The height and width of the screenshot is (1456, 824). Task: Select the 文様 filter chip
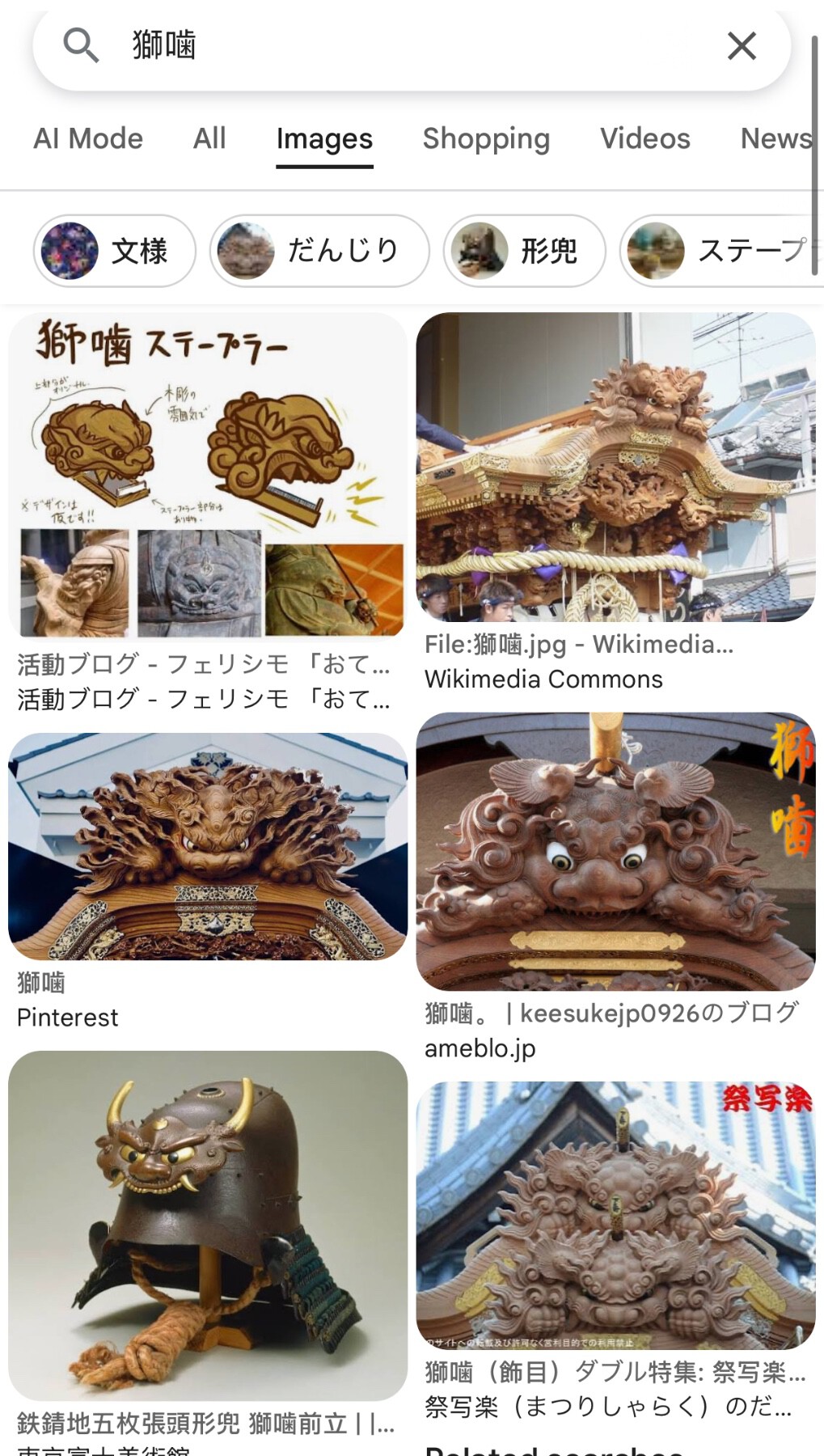click(x=115, y=251)
